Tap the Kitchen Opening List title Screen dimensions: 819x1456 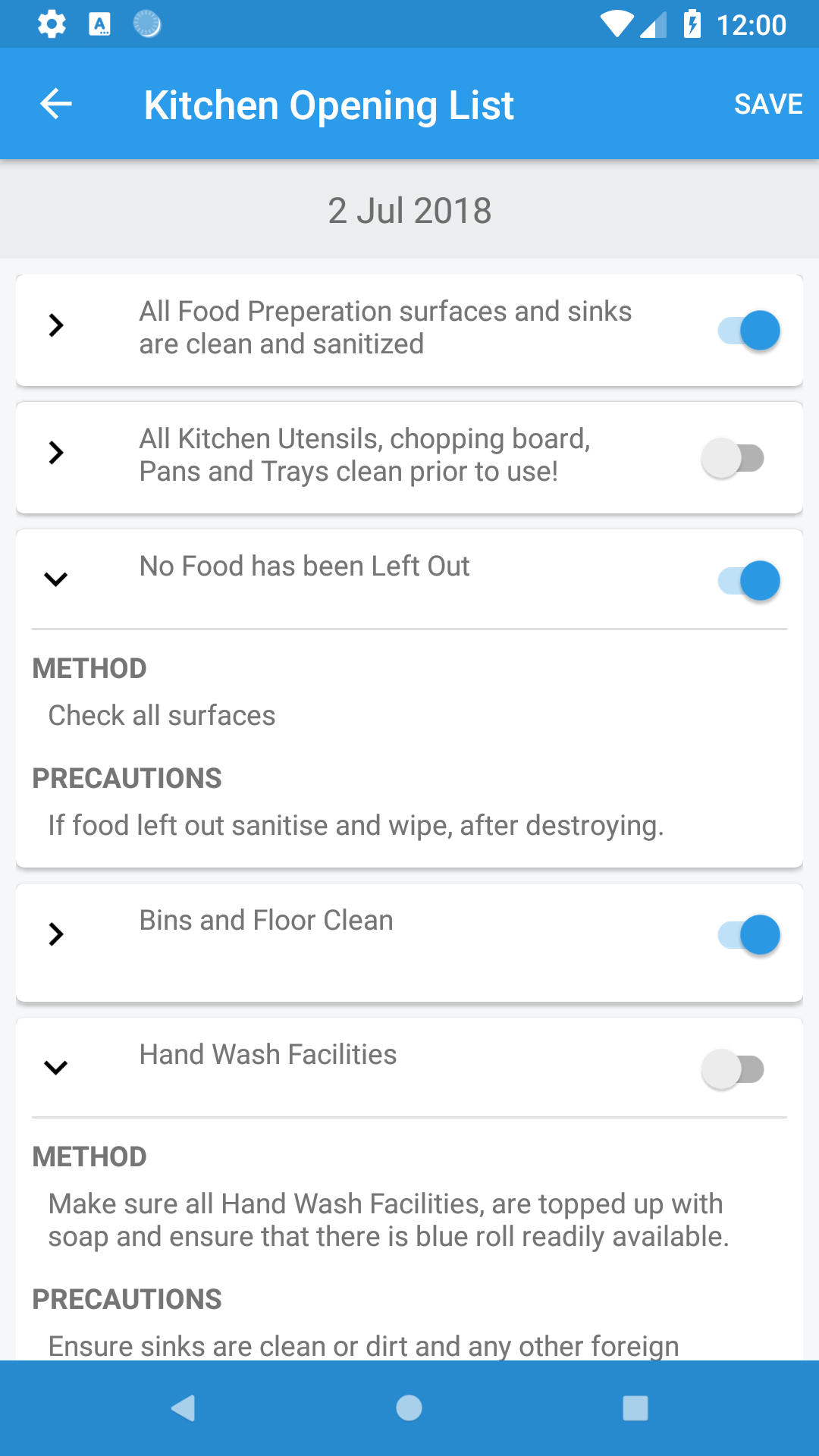click(328, 104)
